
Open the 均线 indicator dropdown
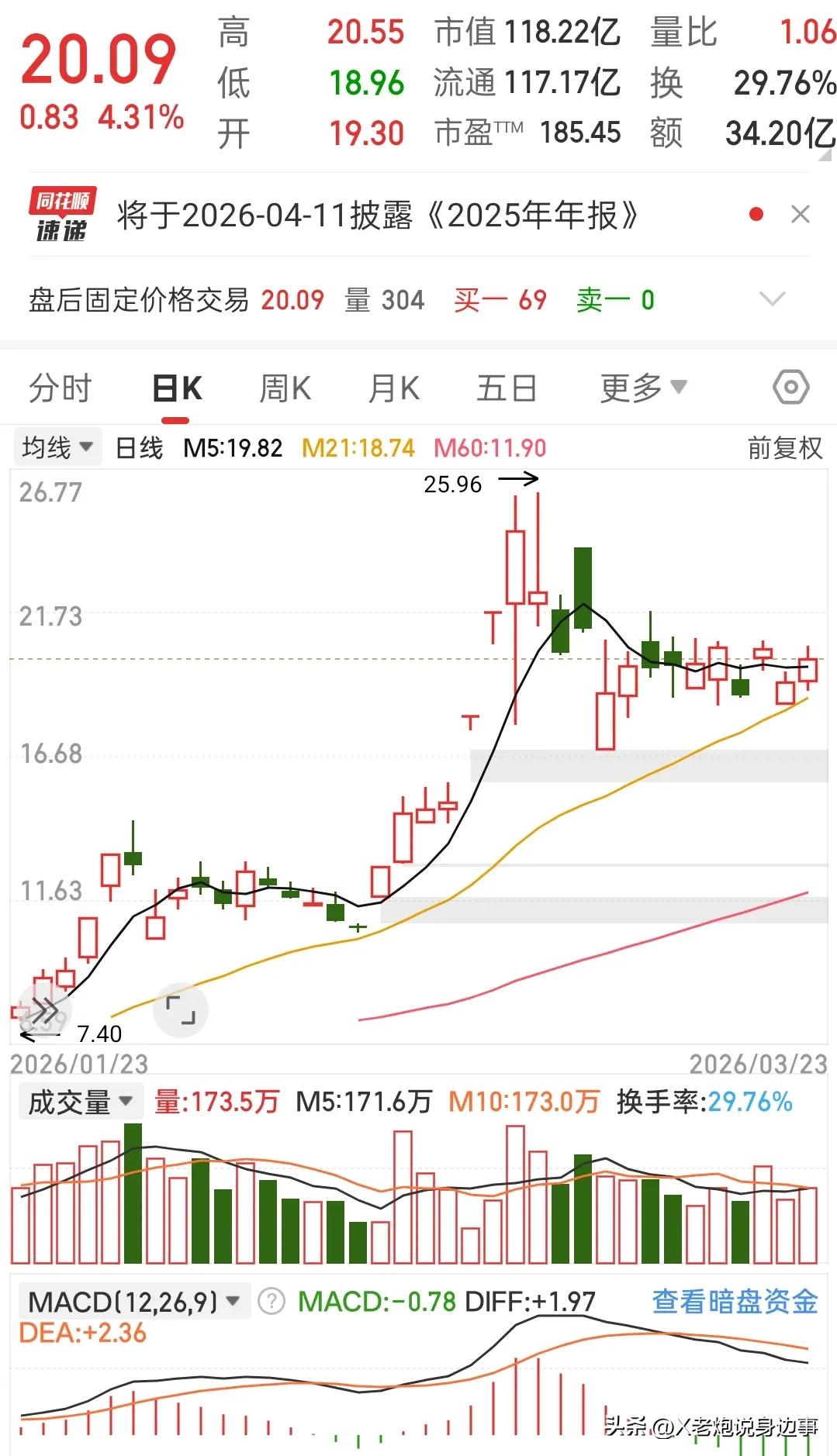pyautogui.click(x=57, y=447)
